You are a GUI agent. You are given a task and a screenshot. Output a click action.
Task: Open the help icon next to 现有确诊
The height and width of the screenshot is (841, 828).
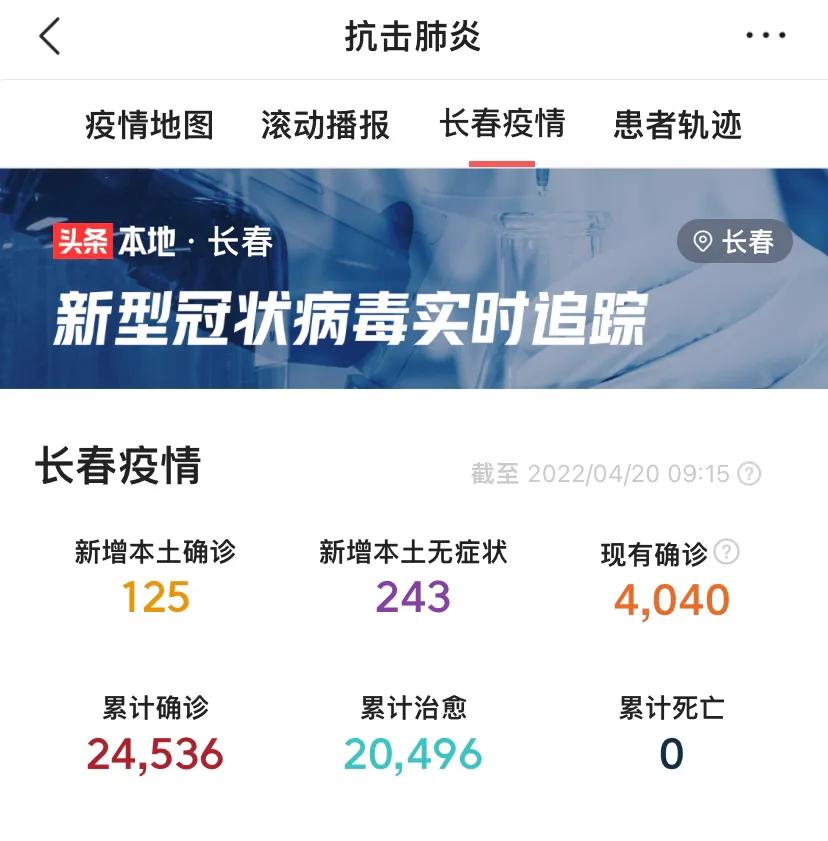coord(727,551)
